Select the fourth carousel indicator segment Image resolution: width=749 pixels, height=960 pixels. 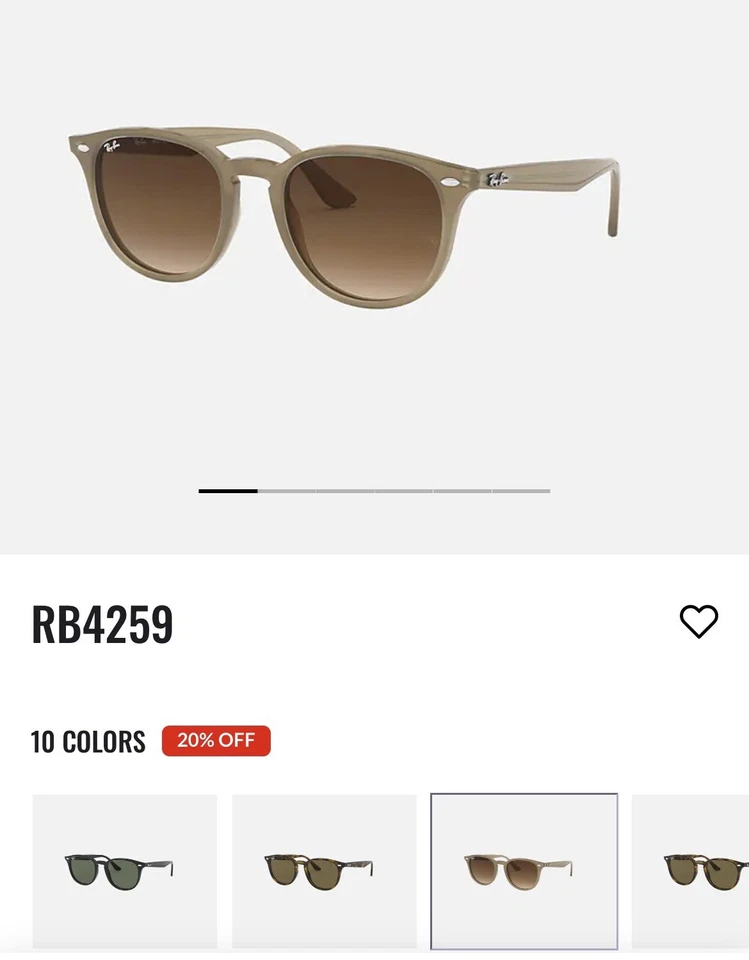coord(403,492)
